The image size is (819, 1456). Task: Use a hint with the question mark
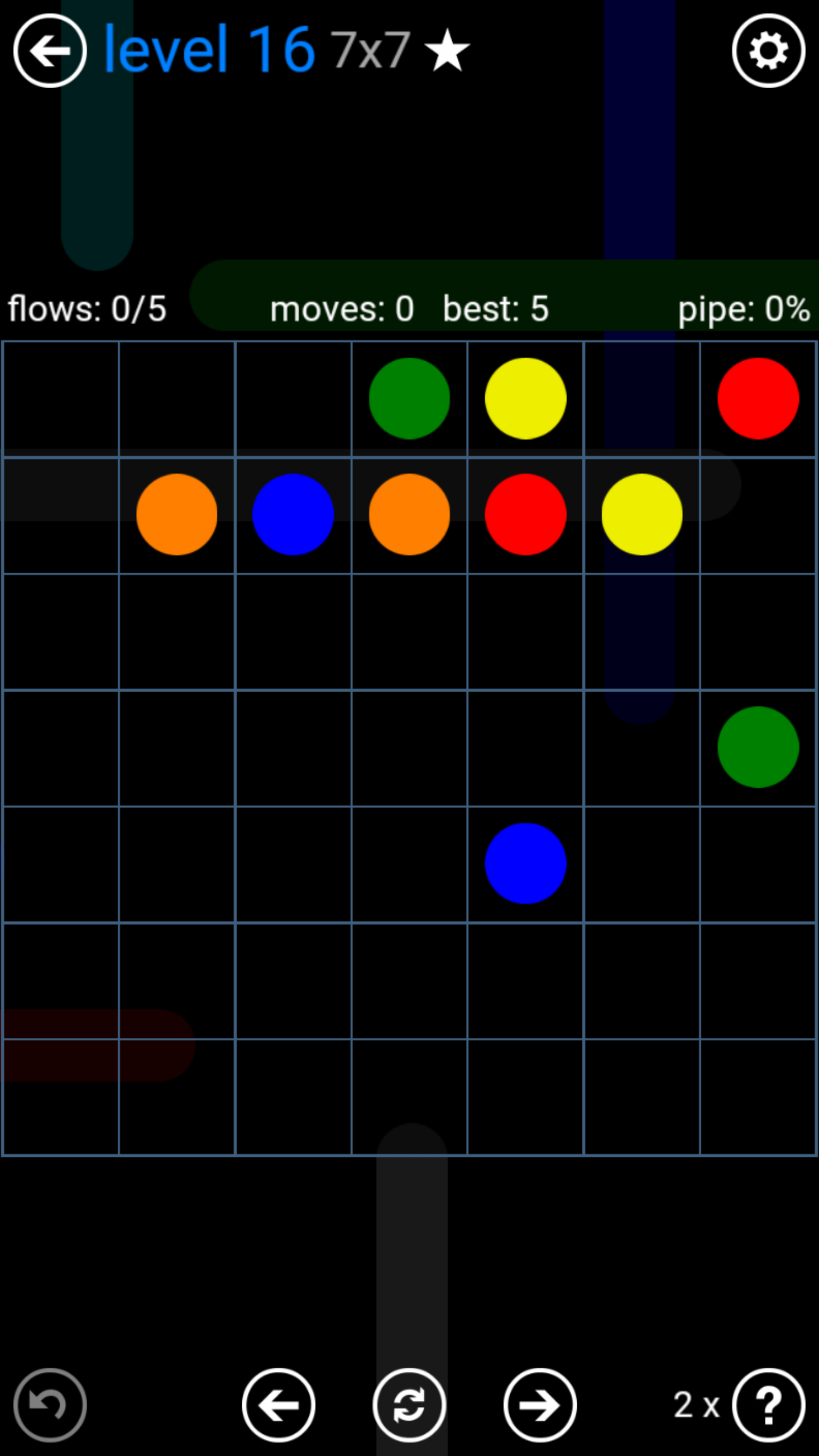tap(768, 1405)
